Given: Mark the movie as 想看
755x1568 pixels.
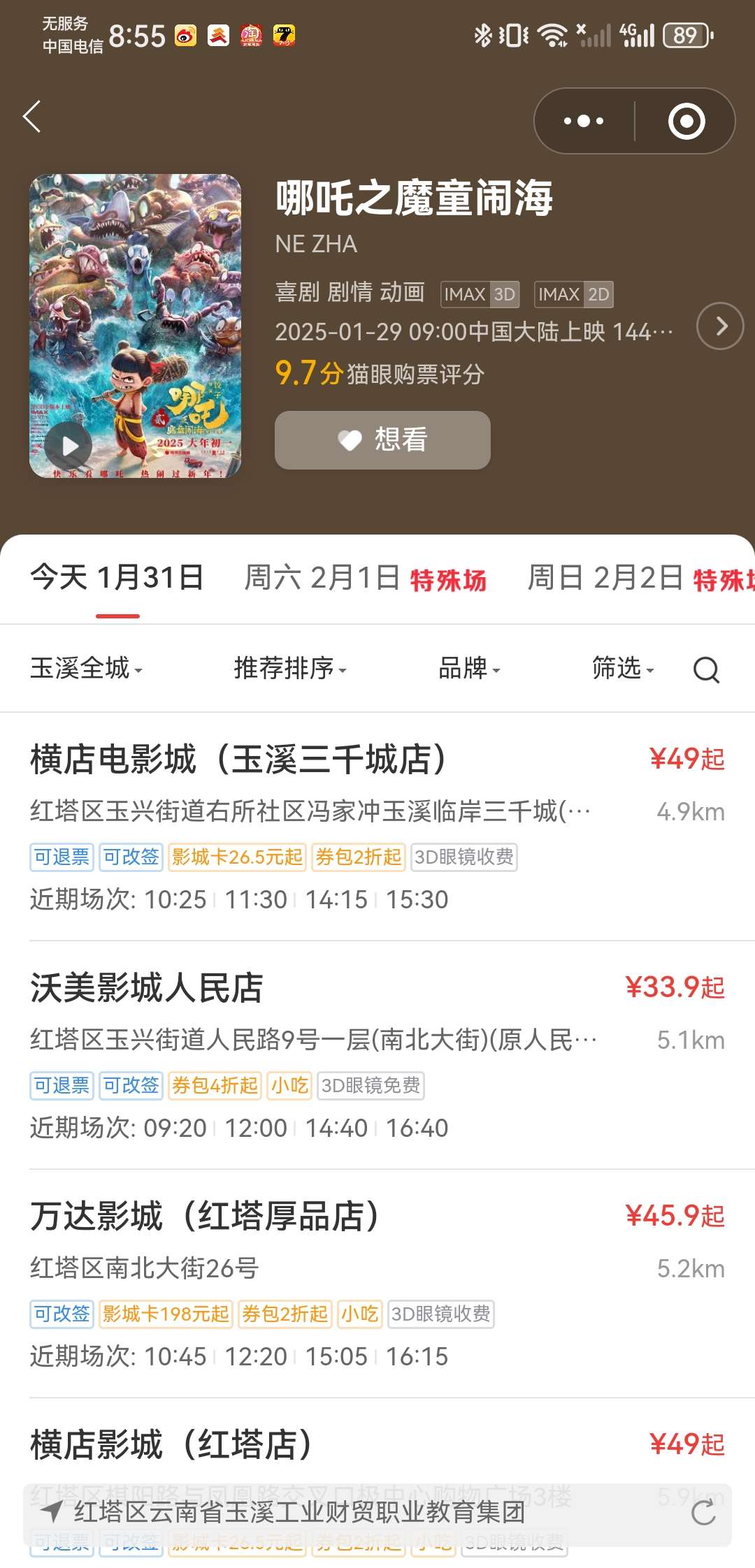Looking at the screenshot, I should click(382, 440).
